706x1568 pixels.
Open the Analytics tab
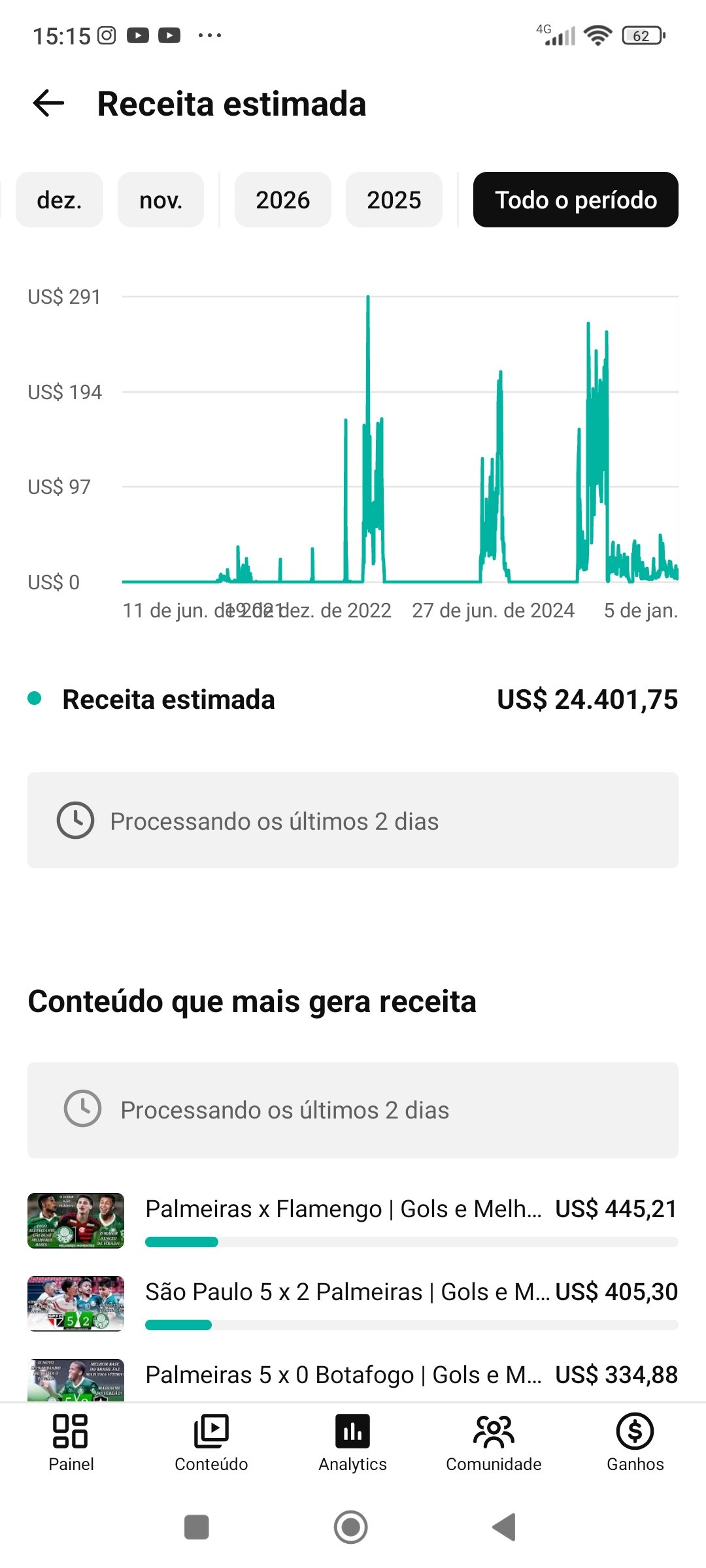352,1443
